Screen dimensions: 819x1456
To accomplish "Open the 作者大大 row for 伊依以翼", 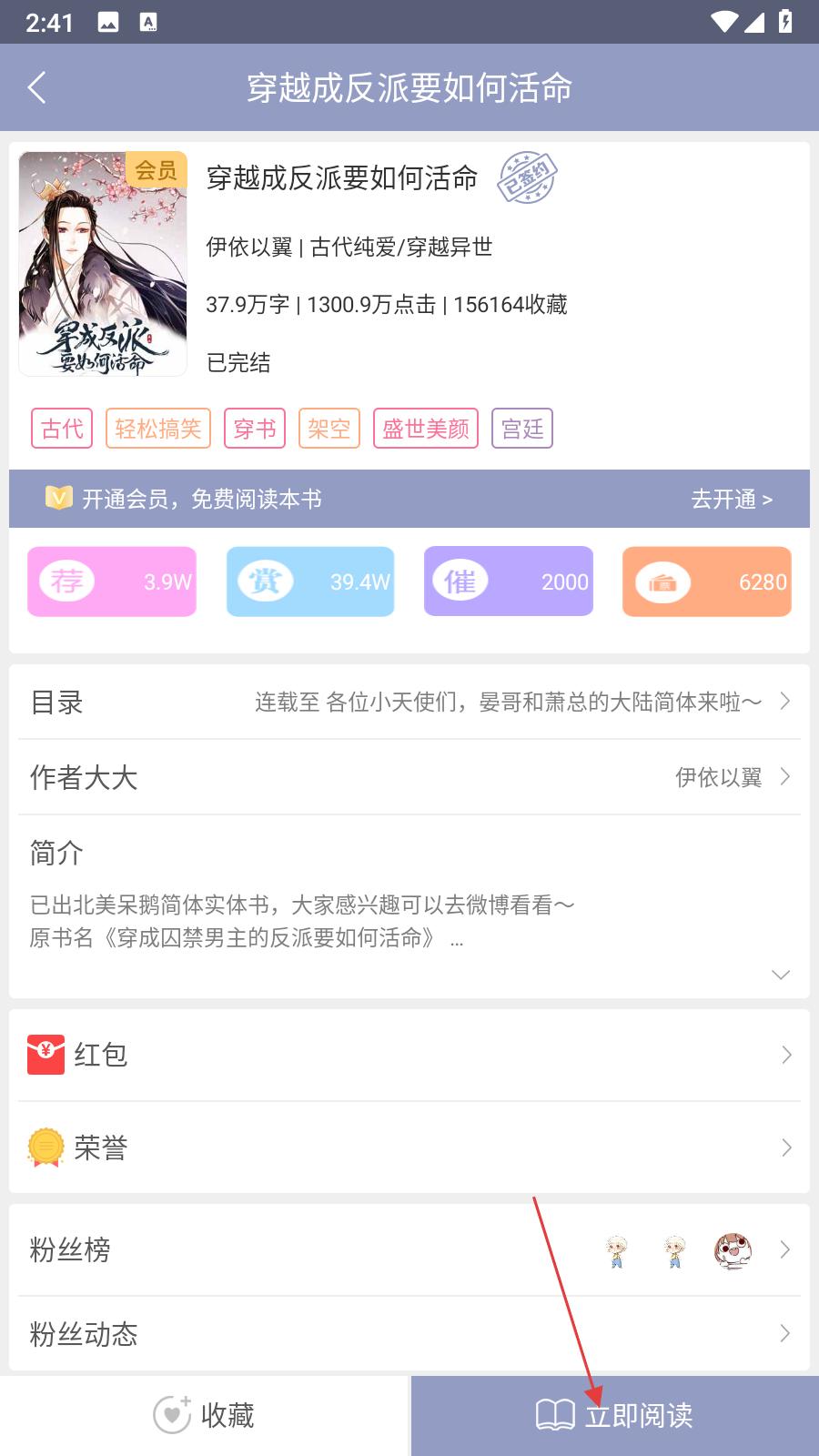I will point(409,777).
